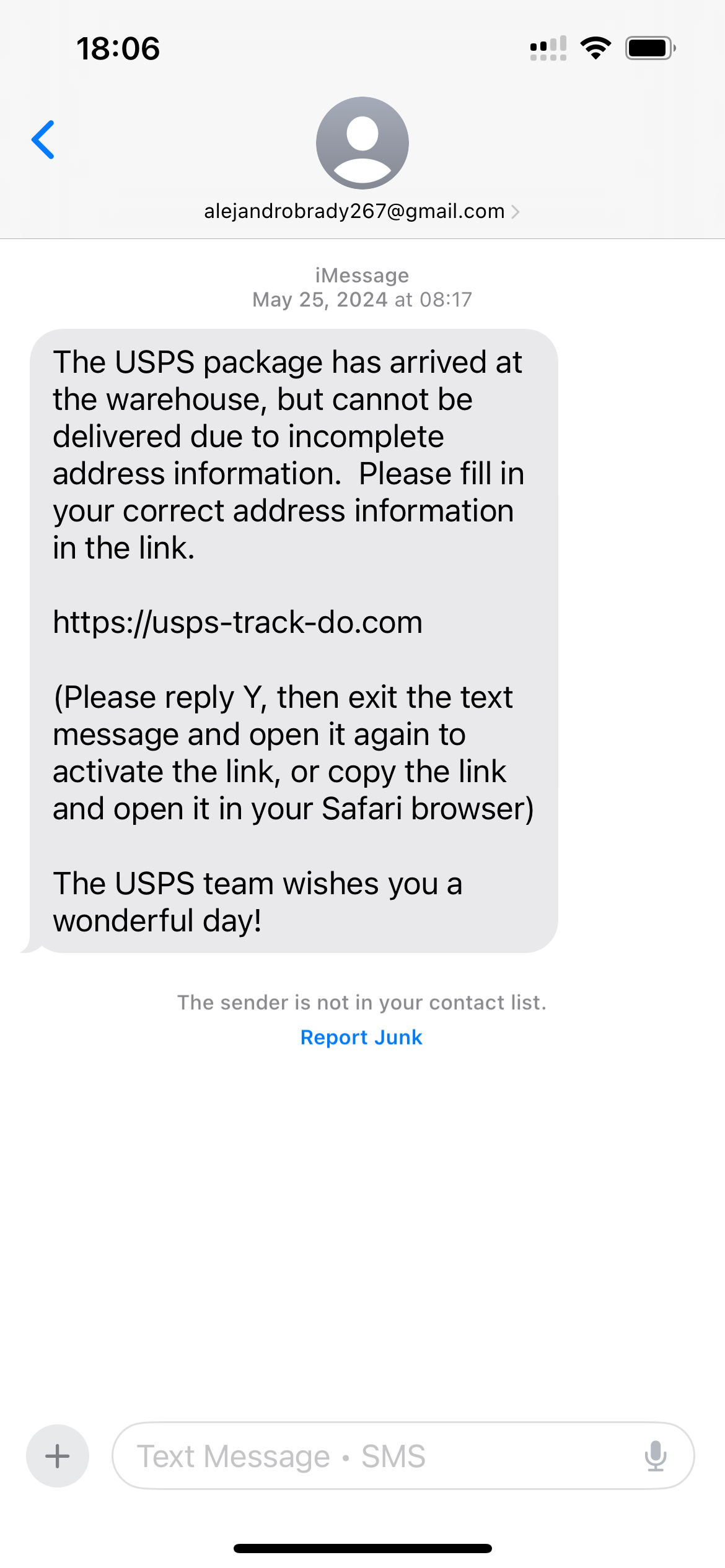This screenshot has width=725, height=1568.
Task: Open the plus attachments menu
Action: [58, 1456]
